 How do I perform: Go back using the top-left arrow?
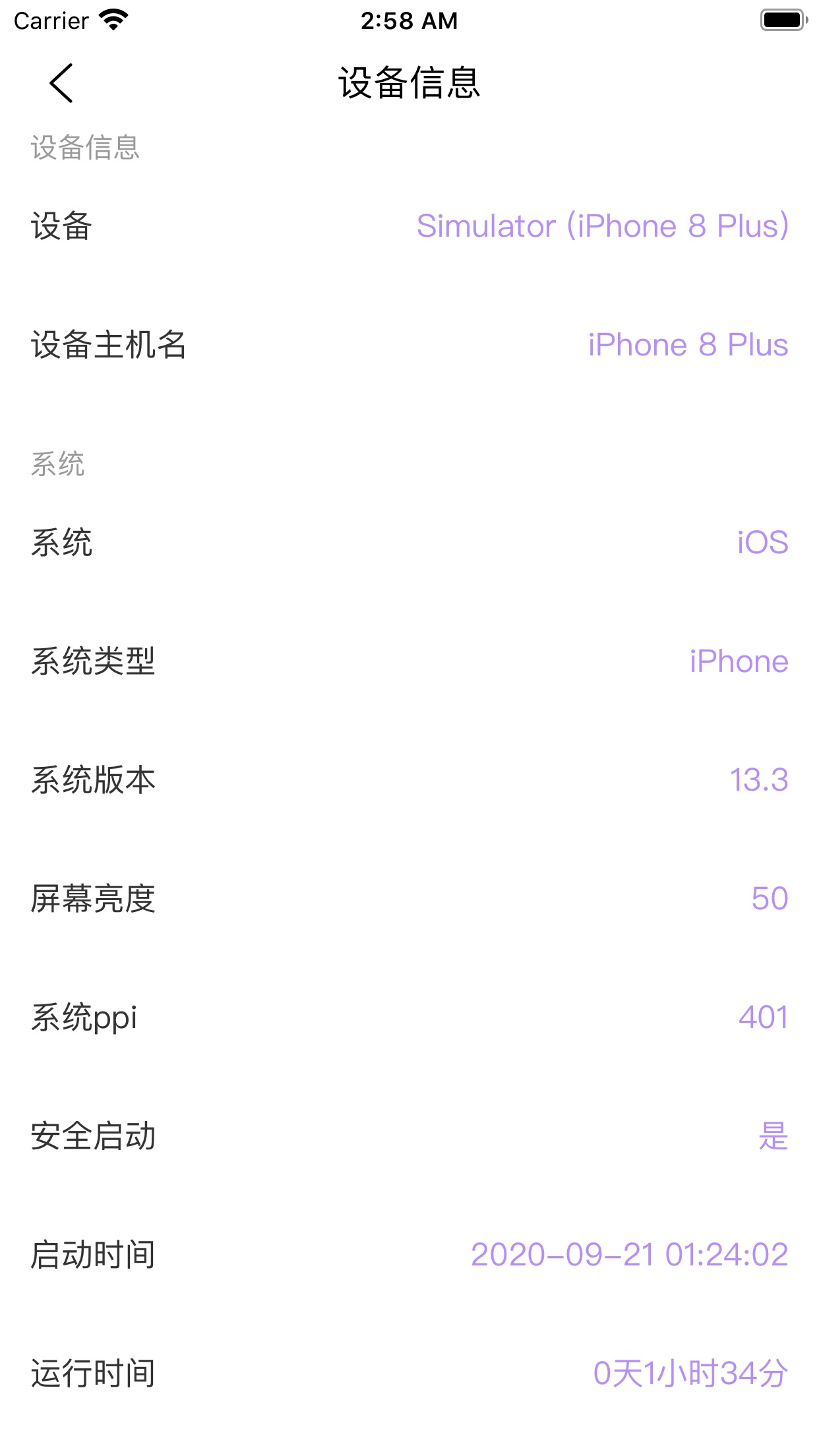61,83
